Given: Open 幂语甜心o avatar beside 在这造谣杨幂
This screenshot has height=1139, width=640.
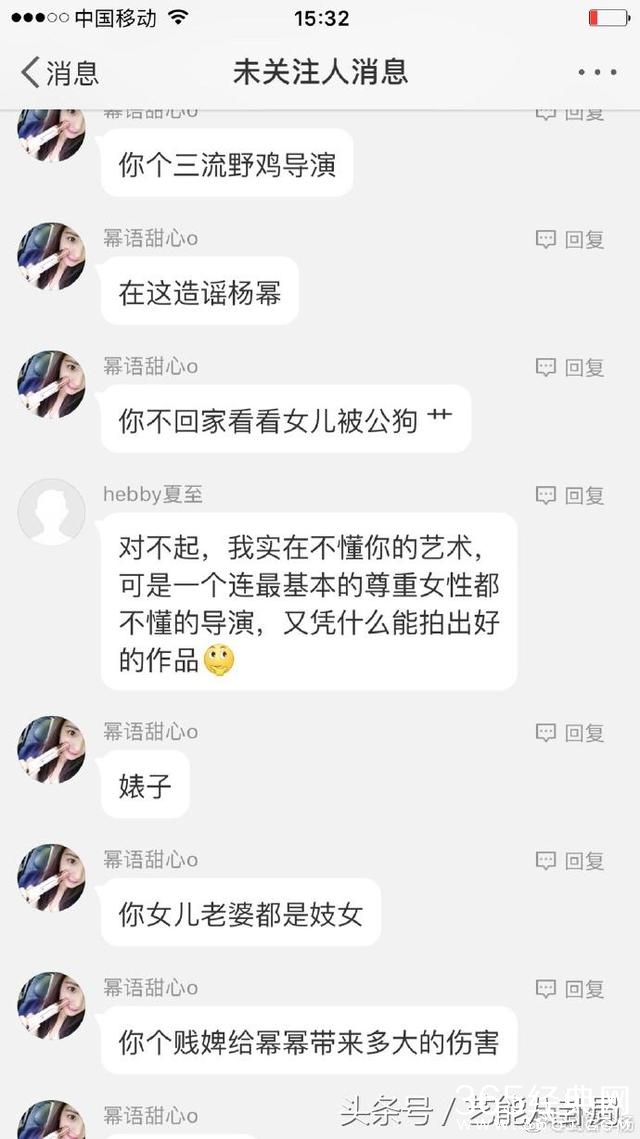Looking at the screenshot, I should pyautogui.click(x=51, y=256).
